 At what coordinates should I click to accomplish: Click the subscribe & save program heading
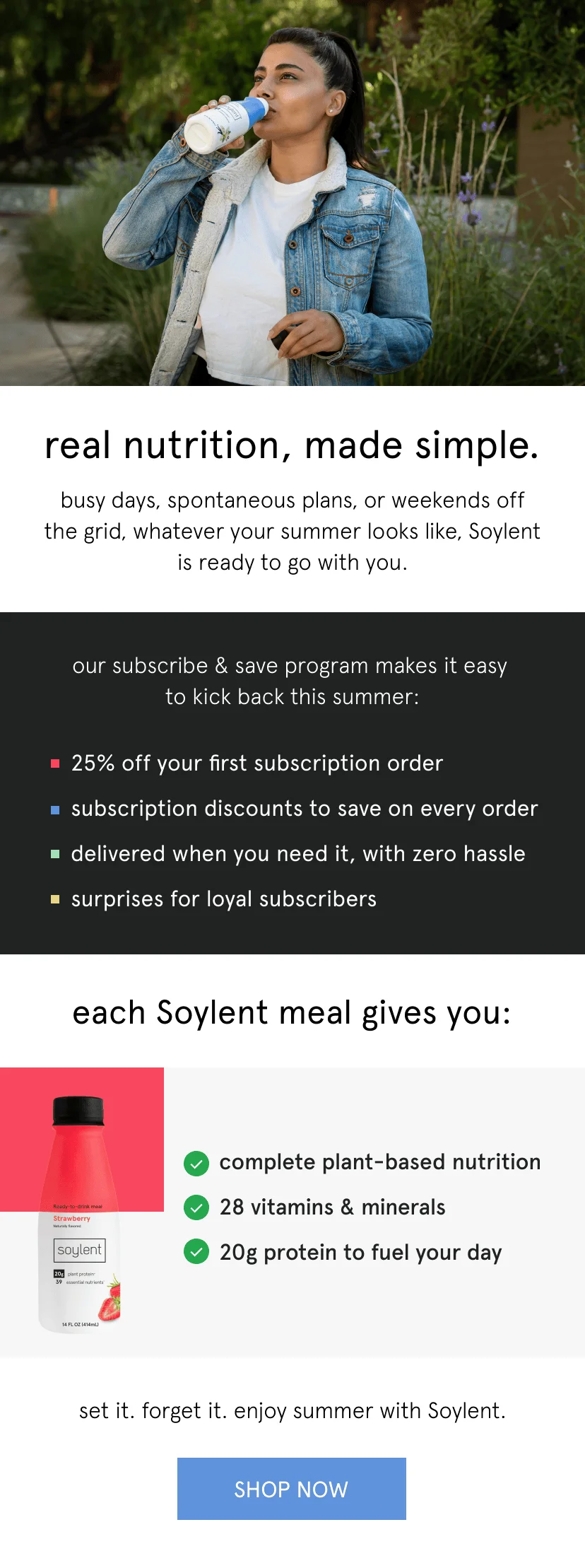(292, 680)
